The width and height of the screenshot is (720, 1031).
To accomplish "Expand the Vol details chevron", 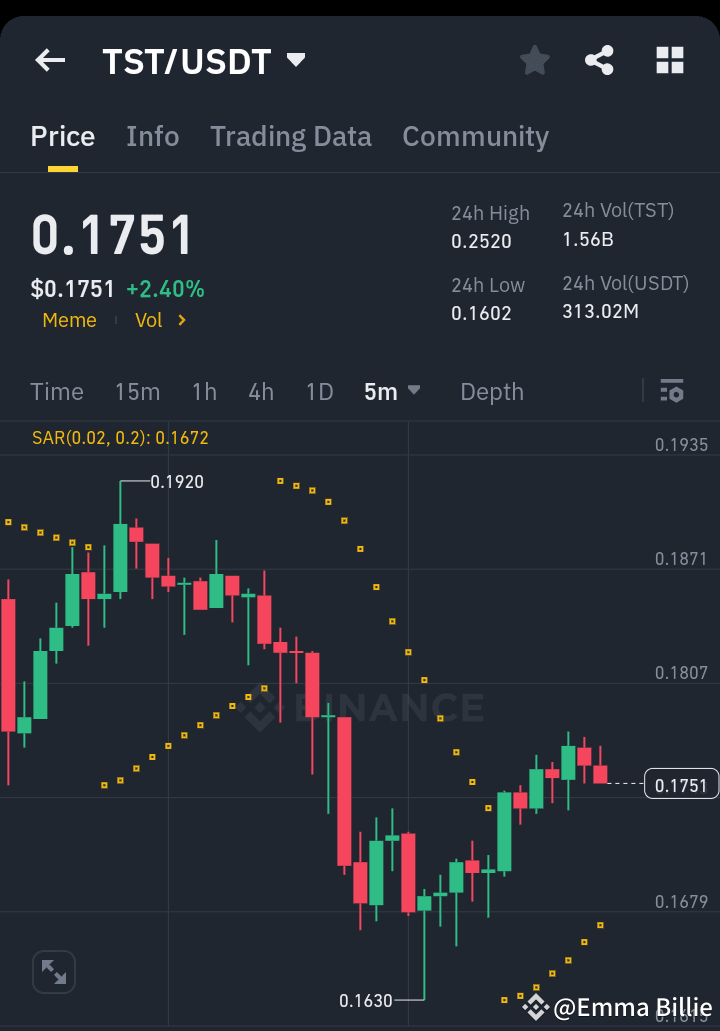I will point(182,320).
